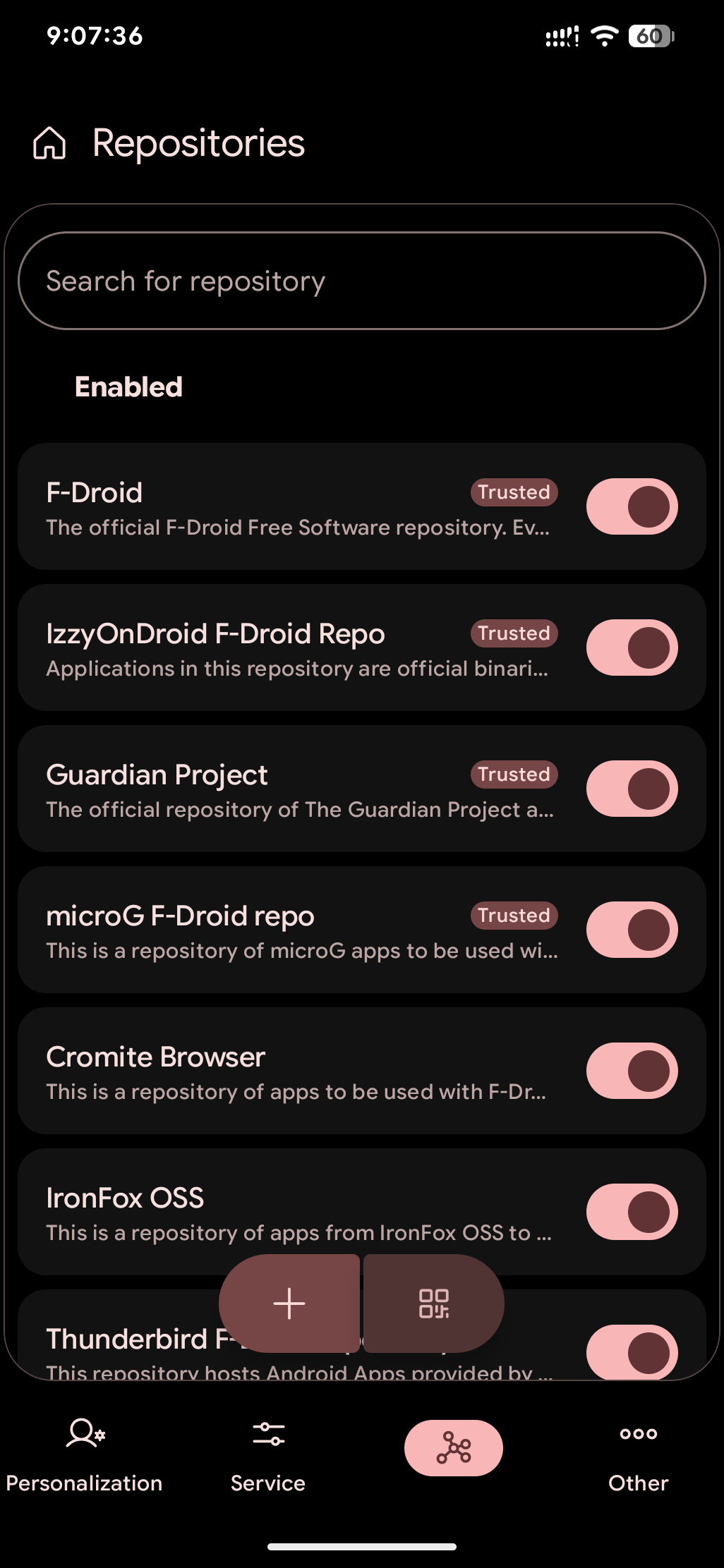Image resolution: width=724 pixels, height=1568 pixels.
Task: Toggle off the Guardian Project repository
Action: pyautogui.click(x=632, y=789)
